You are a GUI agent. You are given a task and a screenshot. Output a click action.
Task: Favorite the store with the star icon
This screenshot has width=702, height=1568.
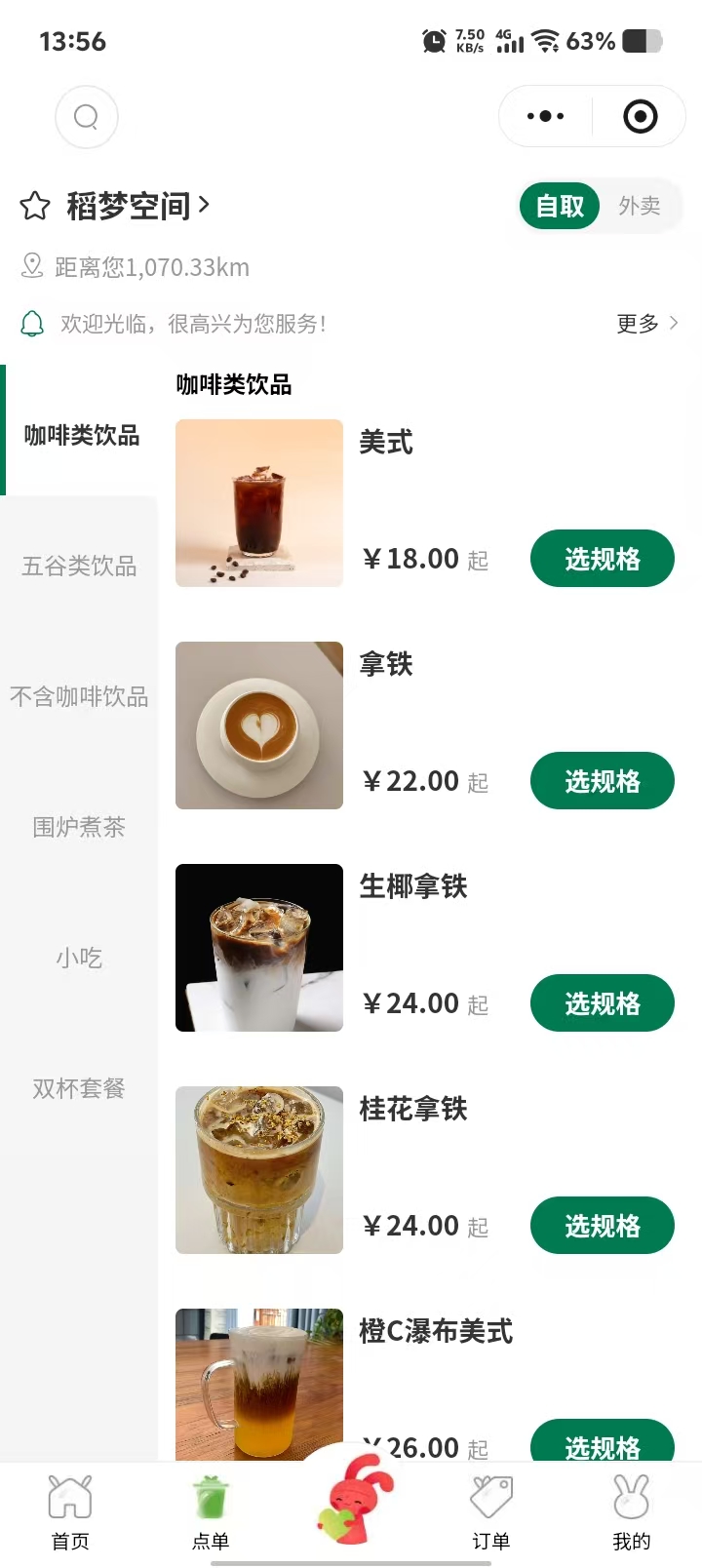click(x=35, y=206)
